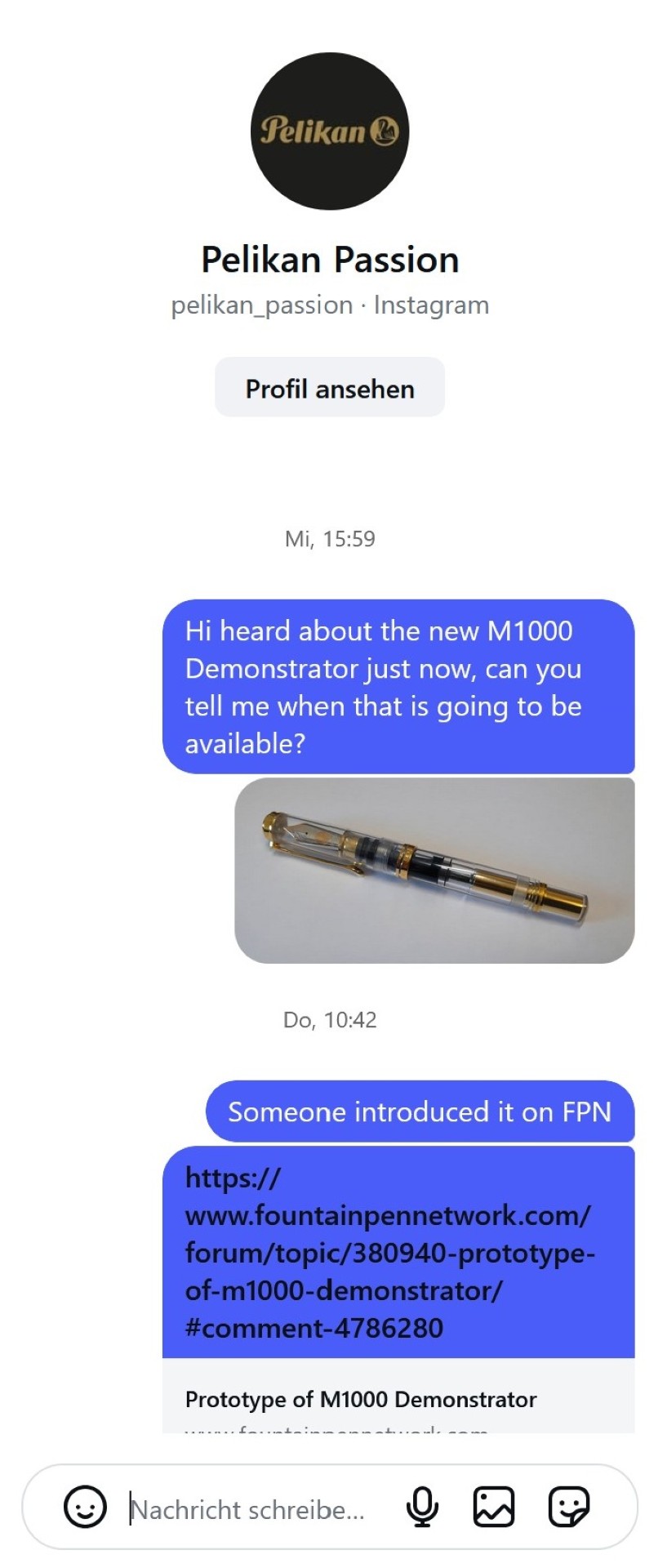Select the "Pelikan Passion" profile name

[329, 259]
